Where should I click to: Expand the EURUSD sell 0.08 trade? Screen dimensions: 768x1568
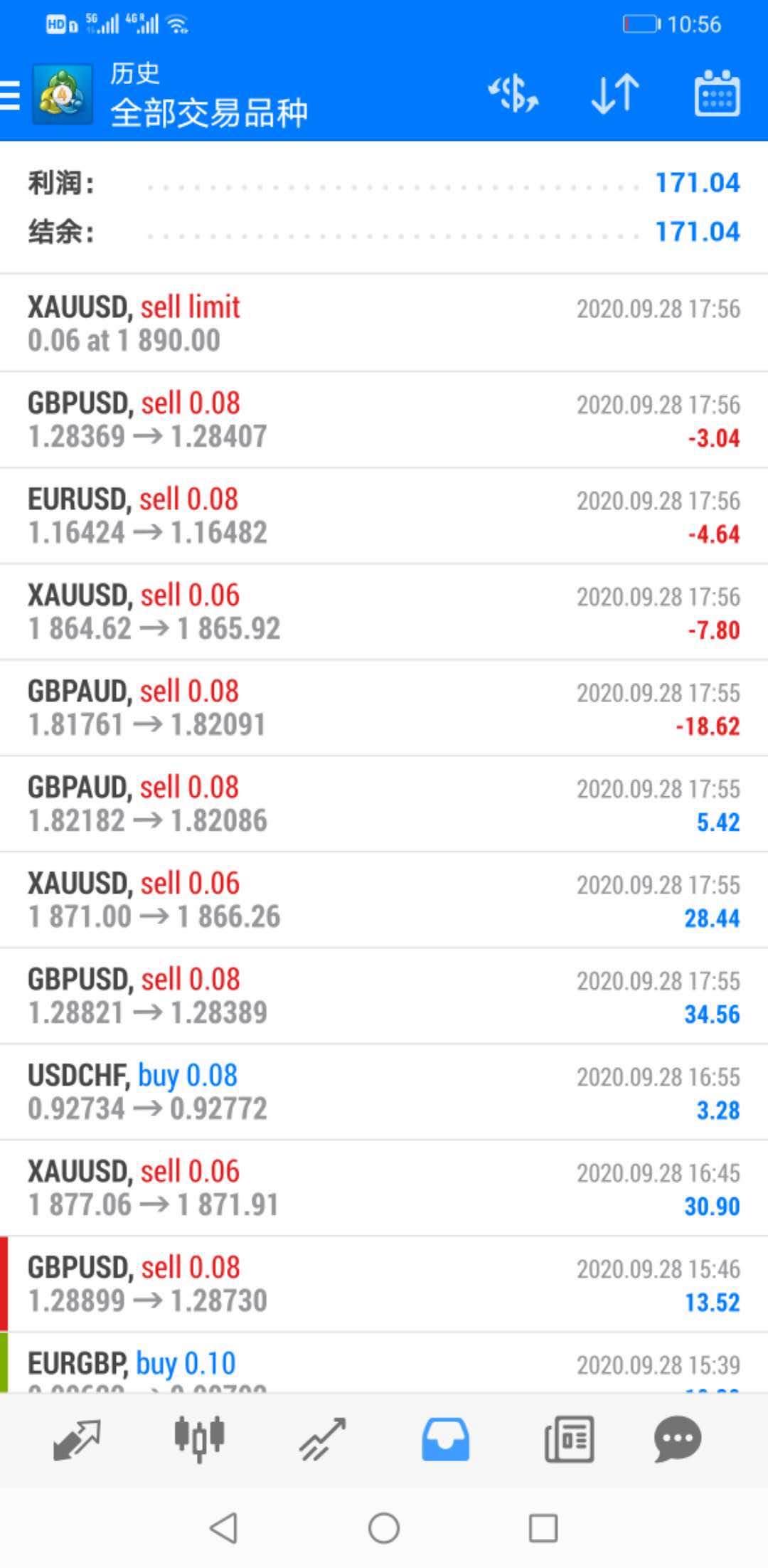[384, 516]
